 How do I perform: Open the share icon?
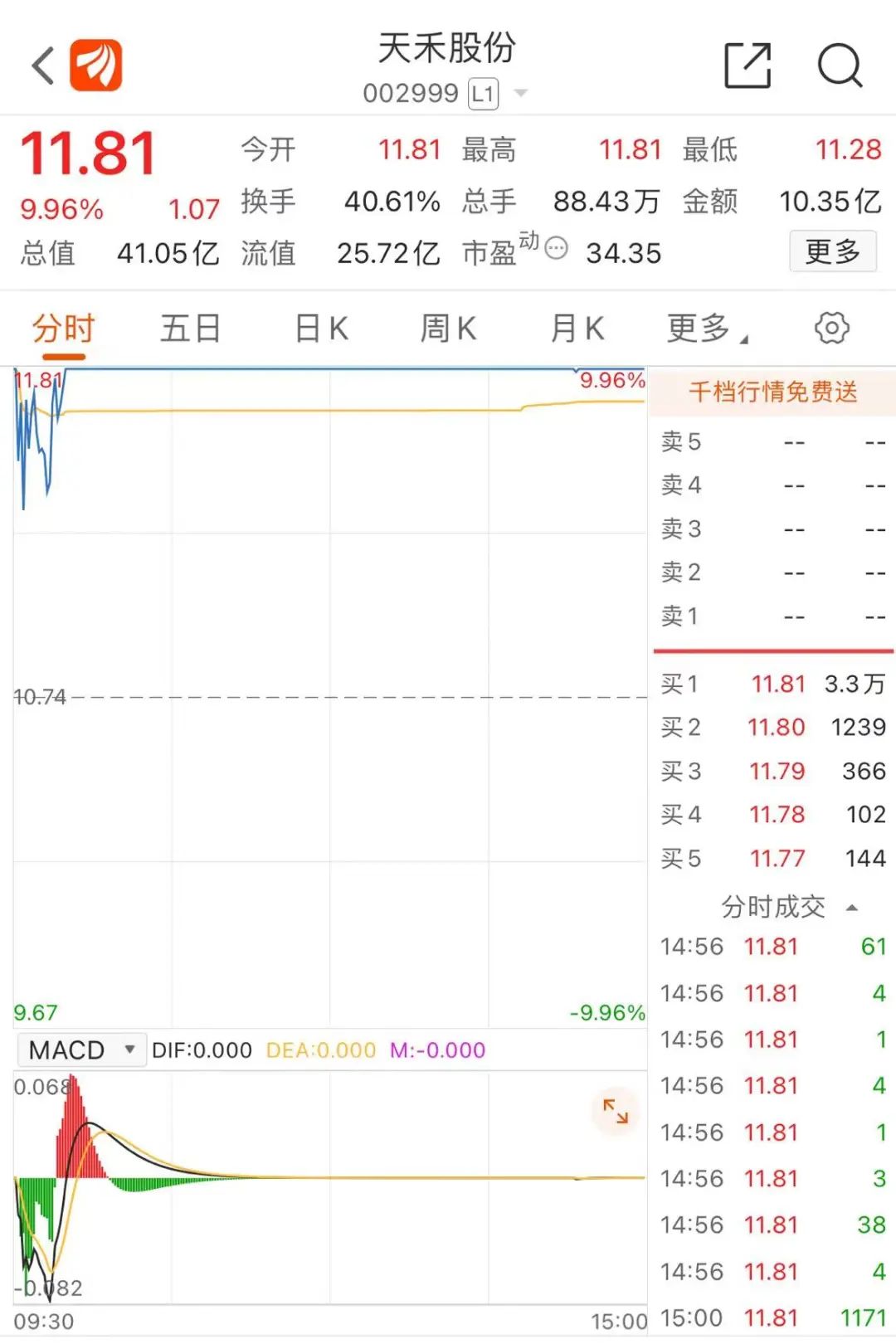tap(747, 66)
